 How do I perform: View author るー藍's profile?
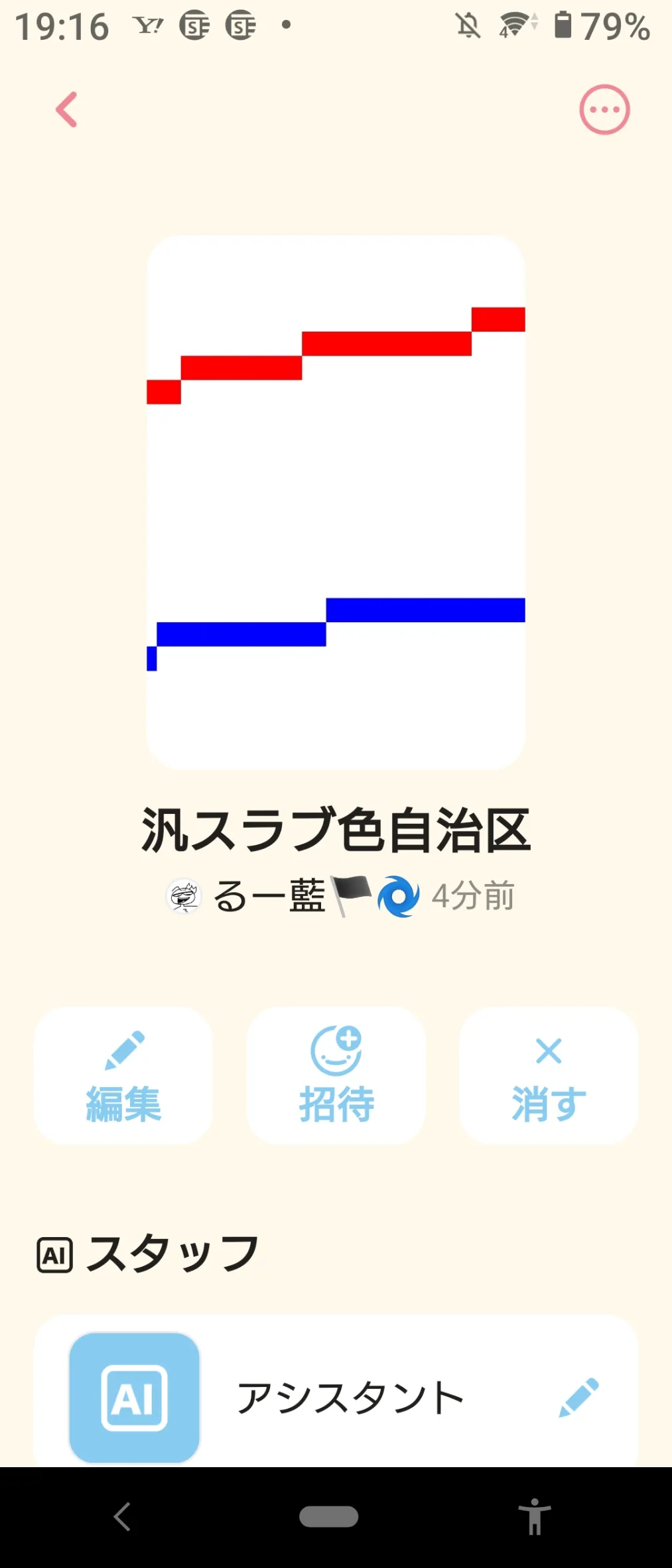(x=268, y=897)
